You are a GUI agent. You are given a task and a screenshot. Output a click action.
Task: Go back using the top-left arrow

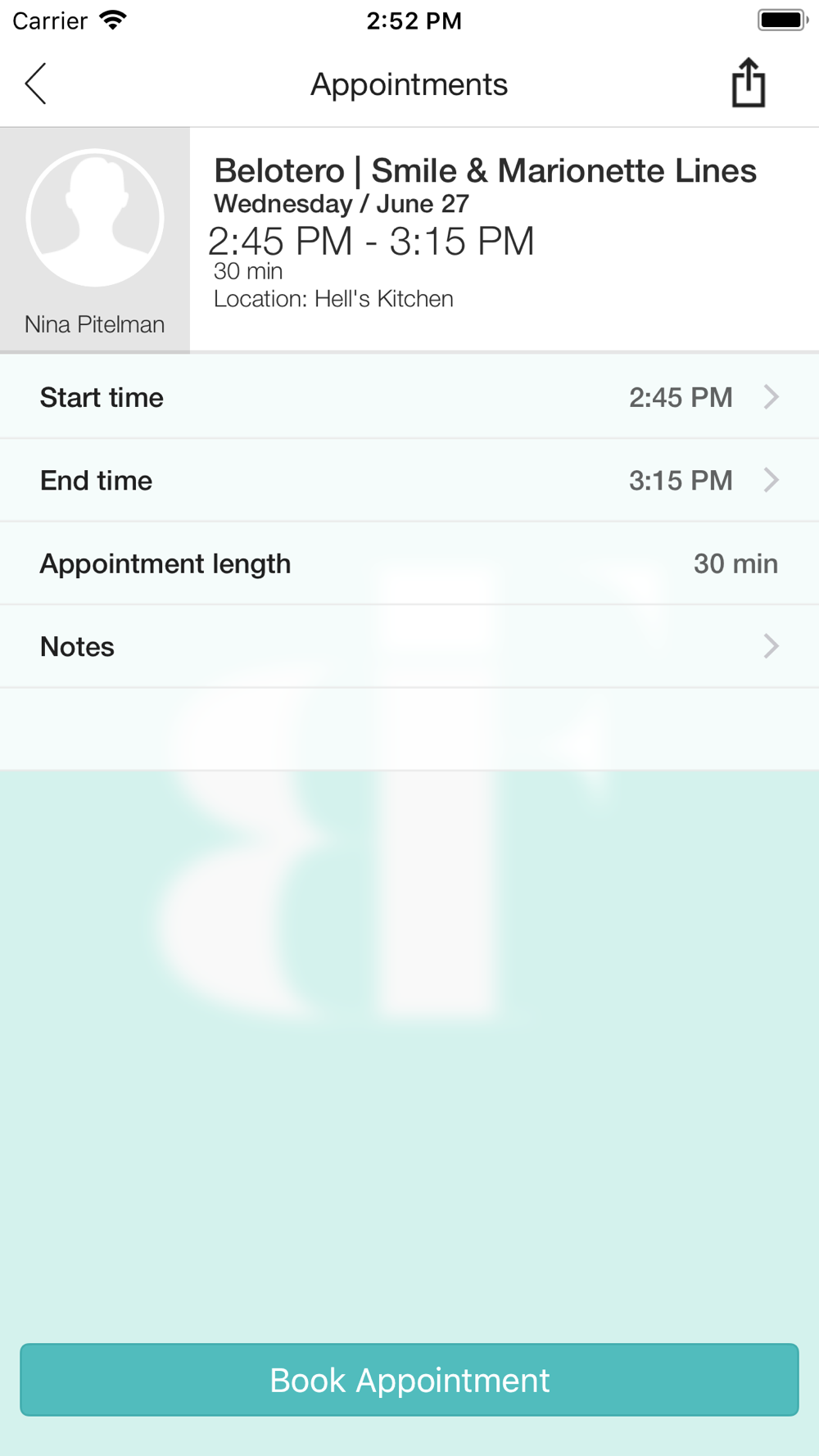[x=35, y=84]
